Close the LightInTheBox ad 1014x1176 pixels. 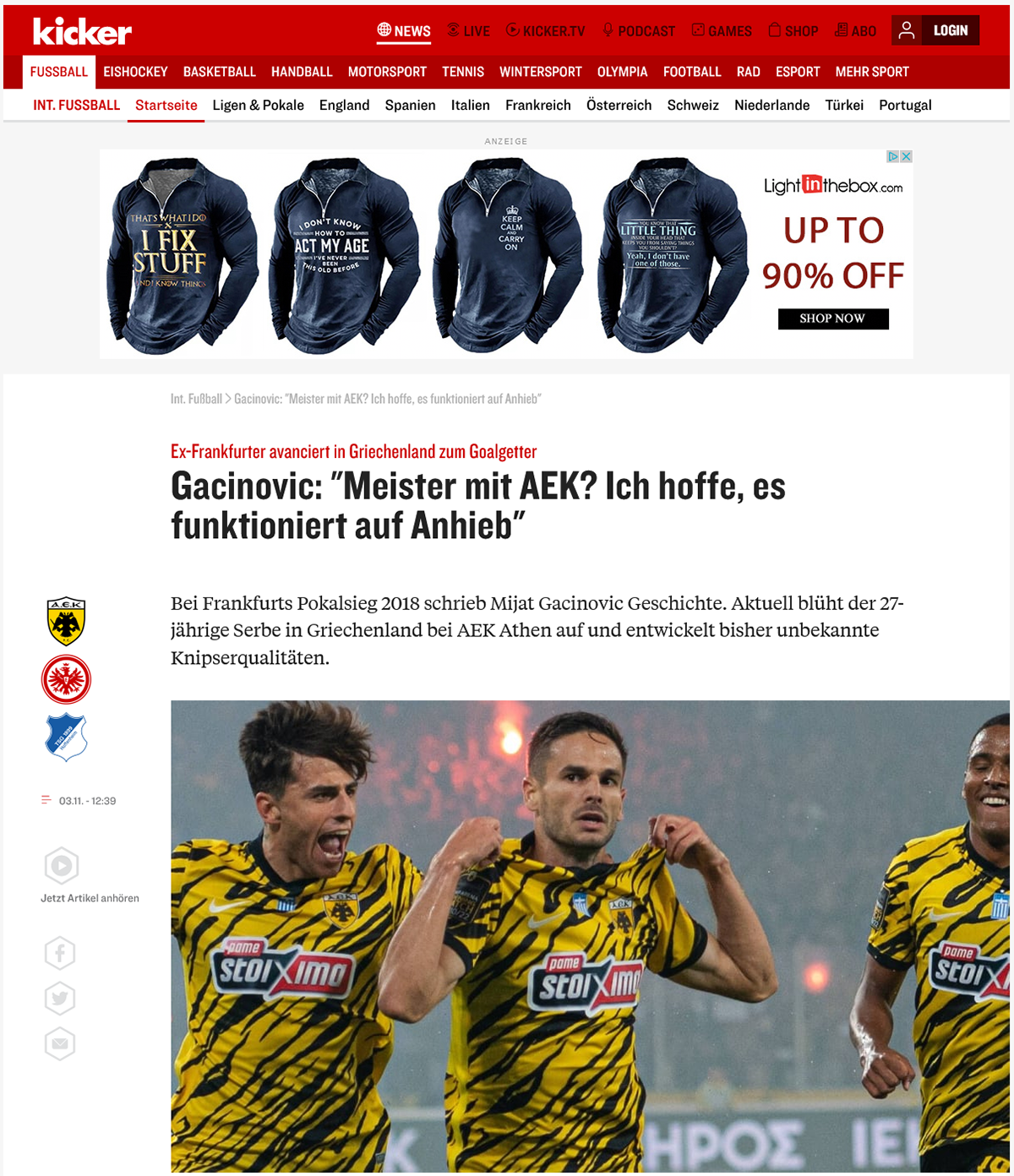906,156
